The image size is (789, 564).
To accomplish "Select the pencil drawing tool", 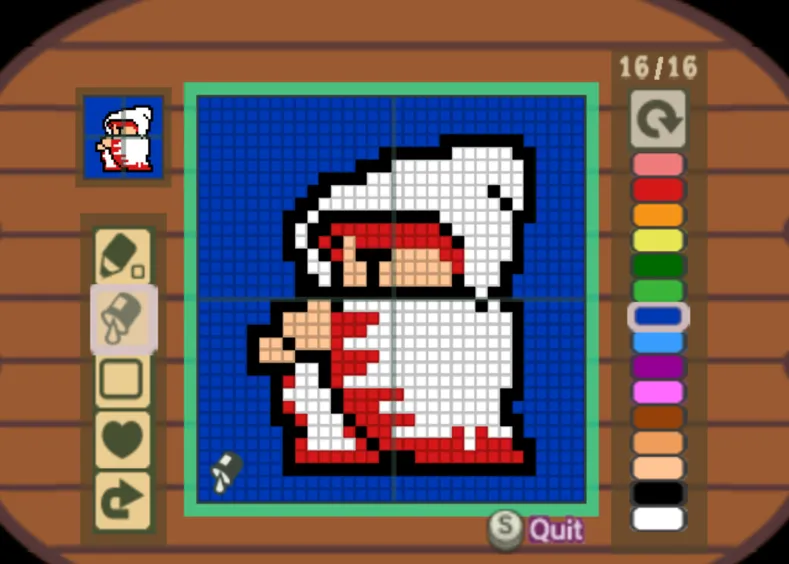I will click(123, 258).
